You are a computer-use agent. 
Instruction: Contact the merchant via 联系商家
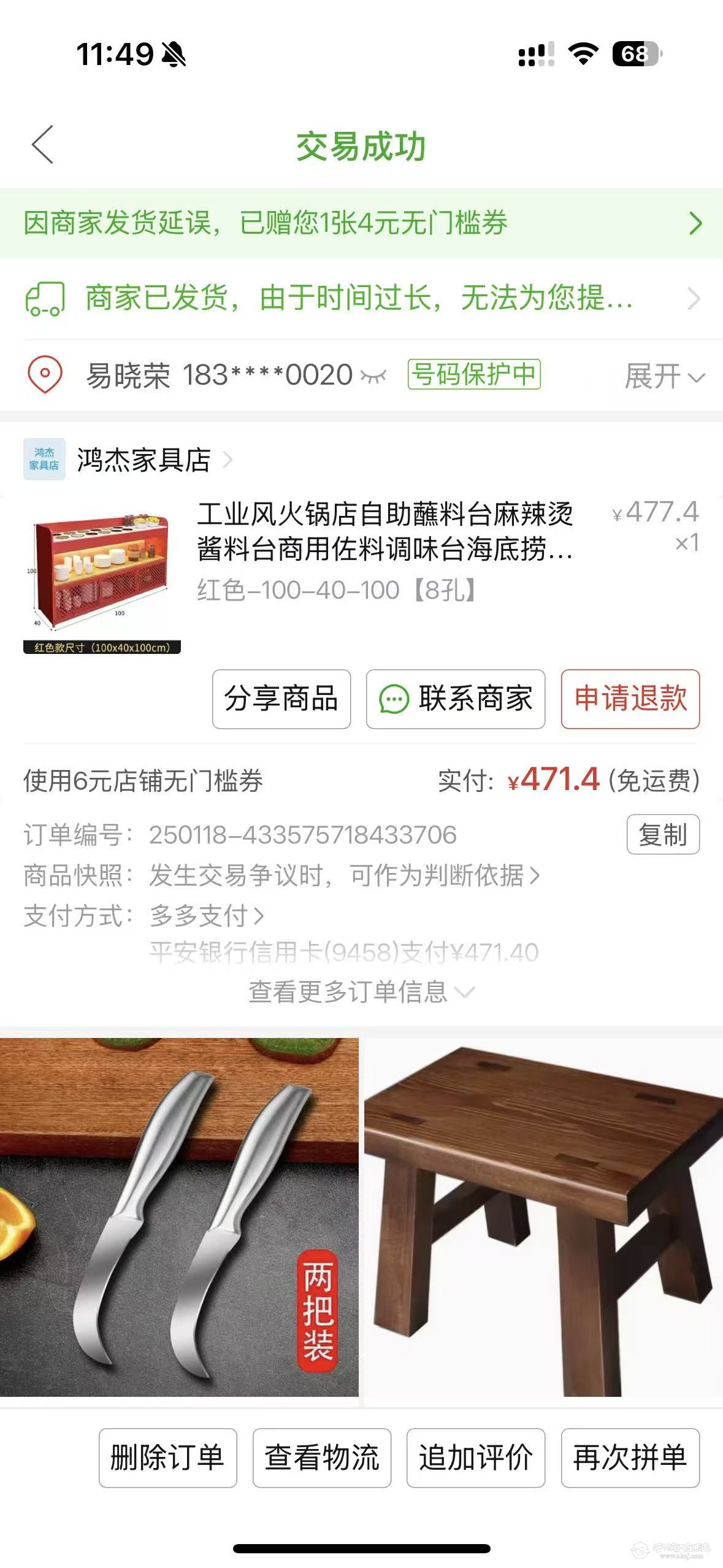[456, 699]
